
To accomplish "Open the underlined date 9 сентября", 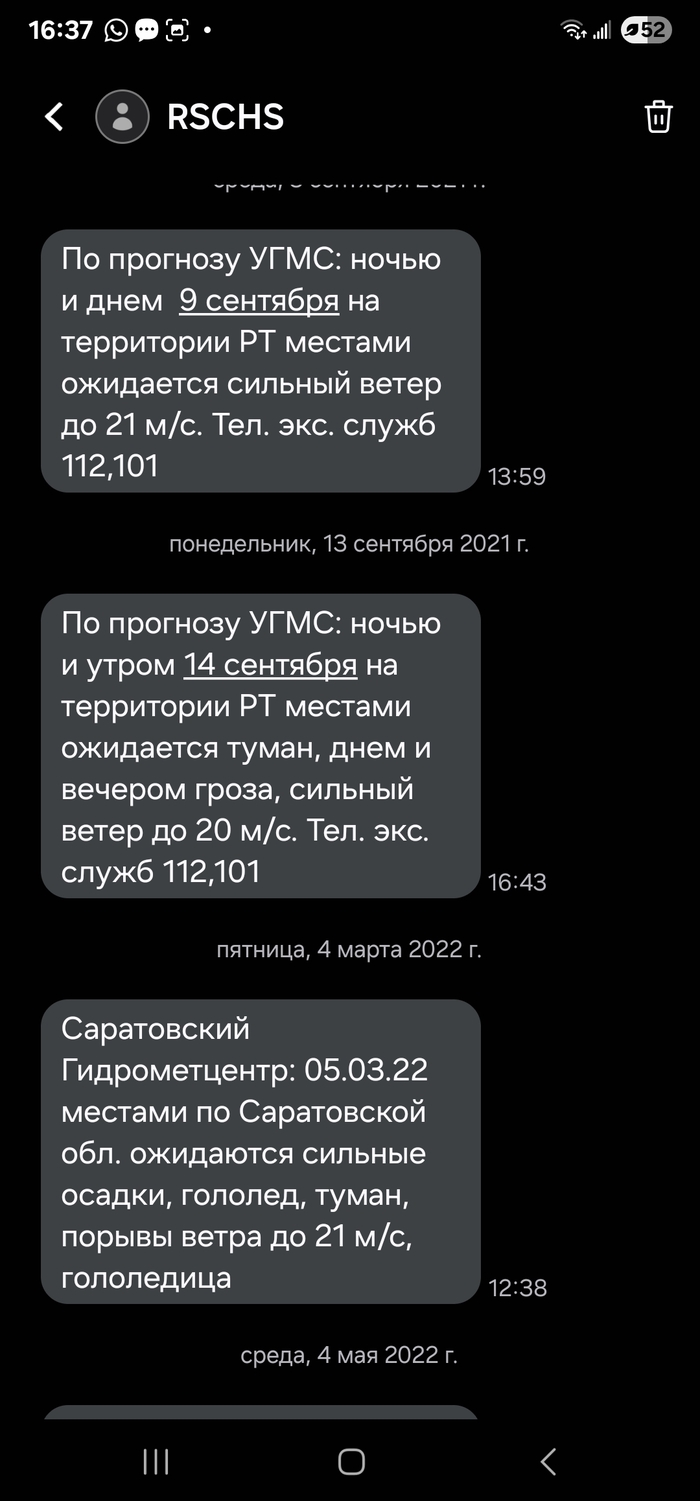I will (x=259, y=300).
